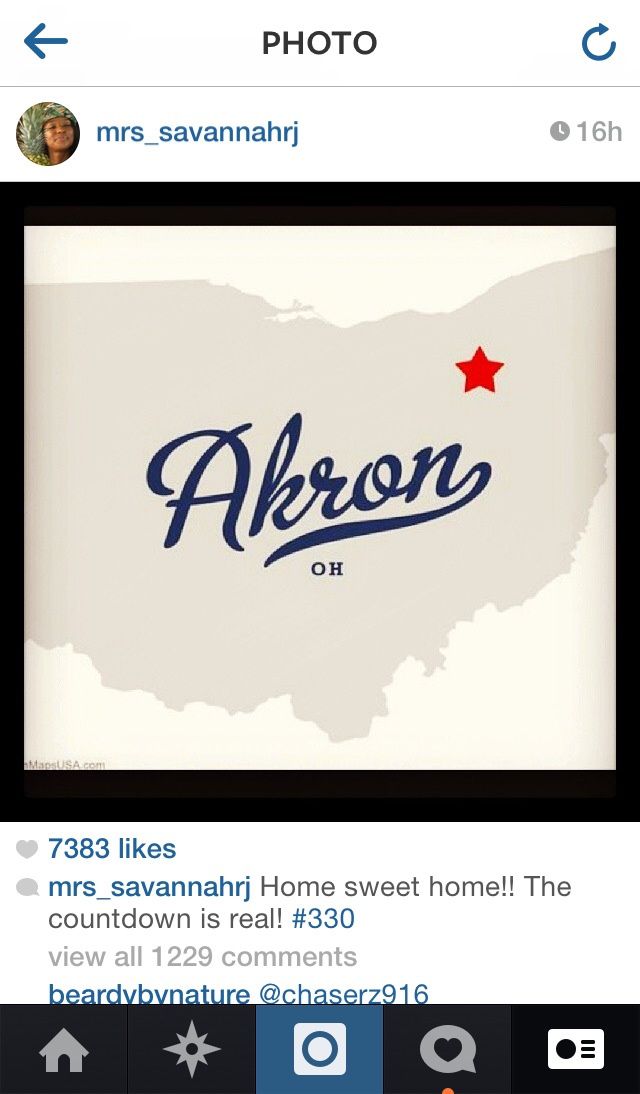Open the @chaserz916 mention
640x1094 pixels.
click(344, 994)
